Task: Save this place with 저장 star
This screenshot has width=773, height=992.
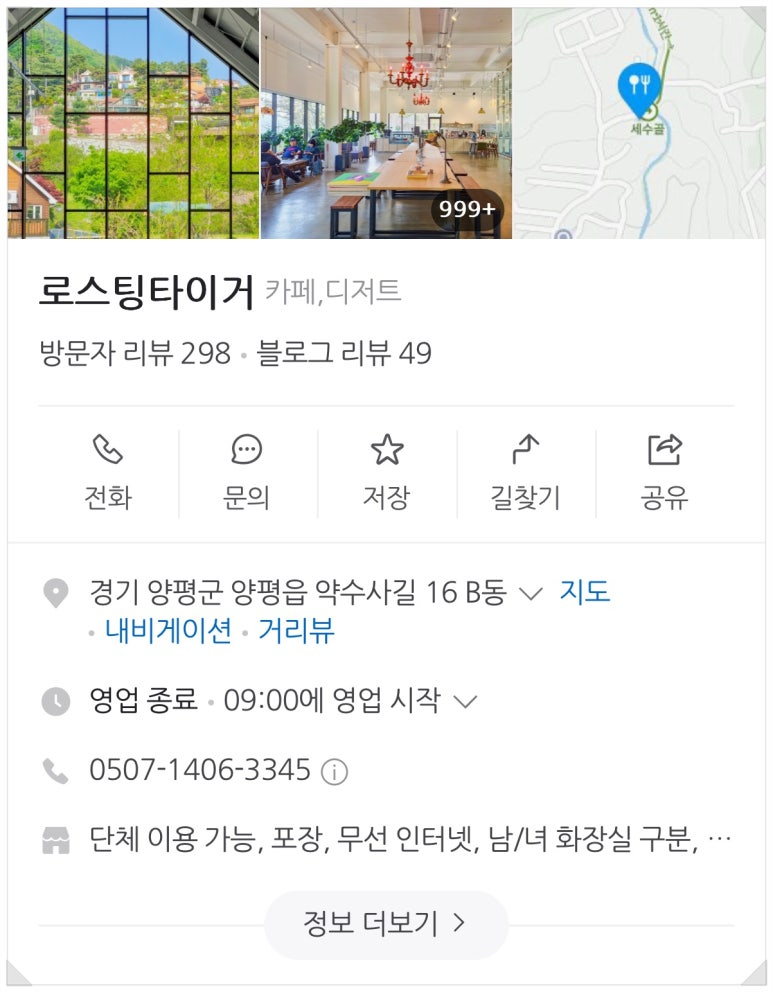Action: [386, 474]
